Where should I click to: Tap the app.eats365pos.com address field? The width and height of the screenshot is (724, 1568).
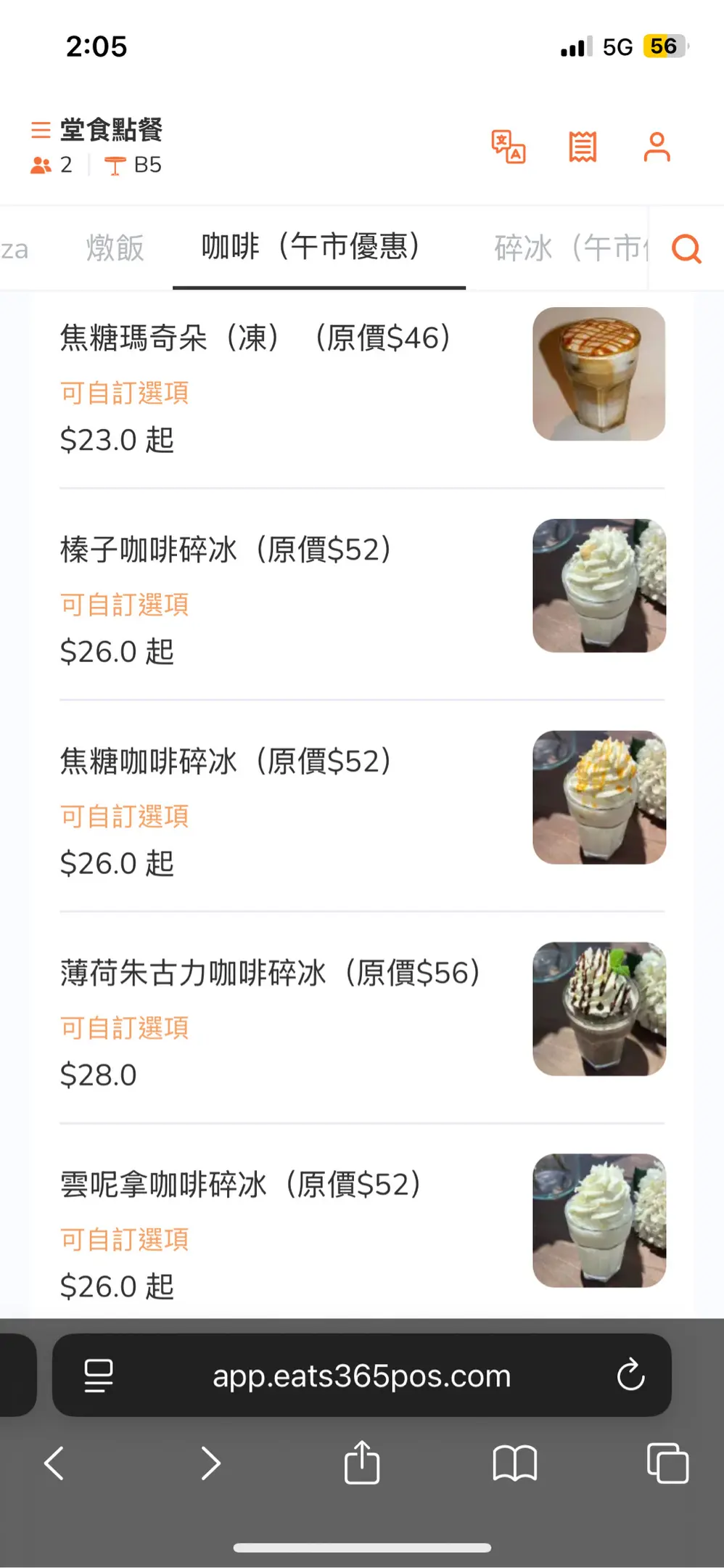tap(361, 1375)
